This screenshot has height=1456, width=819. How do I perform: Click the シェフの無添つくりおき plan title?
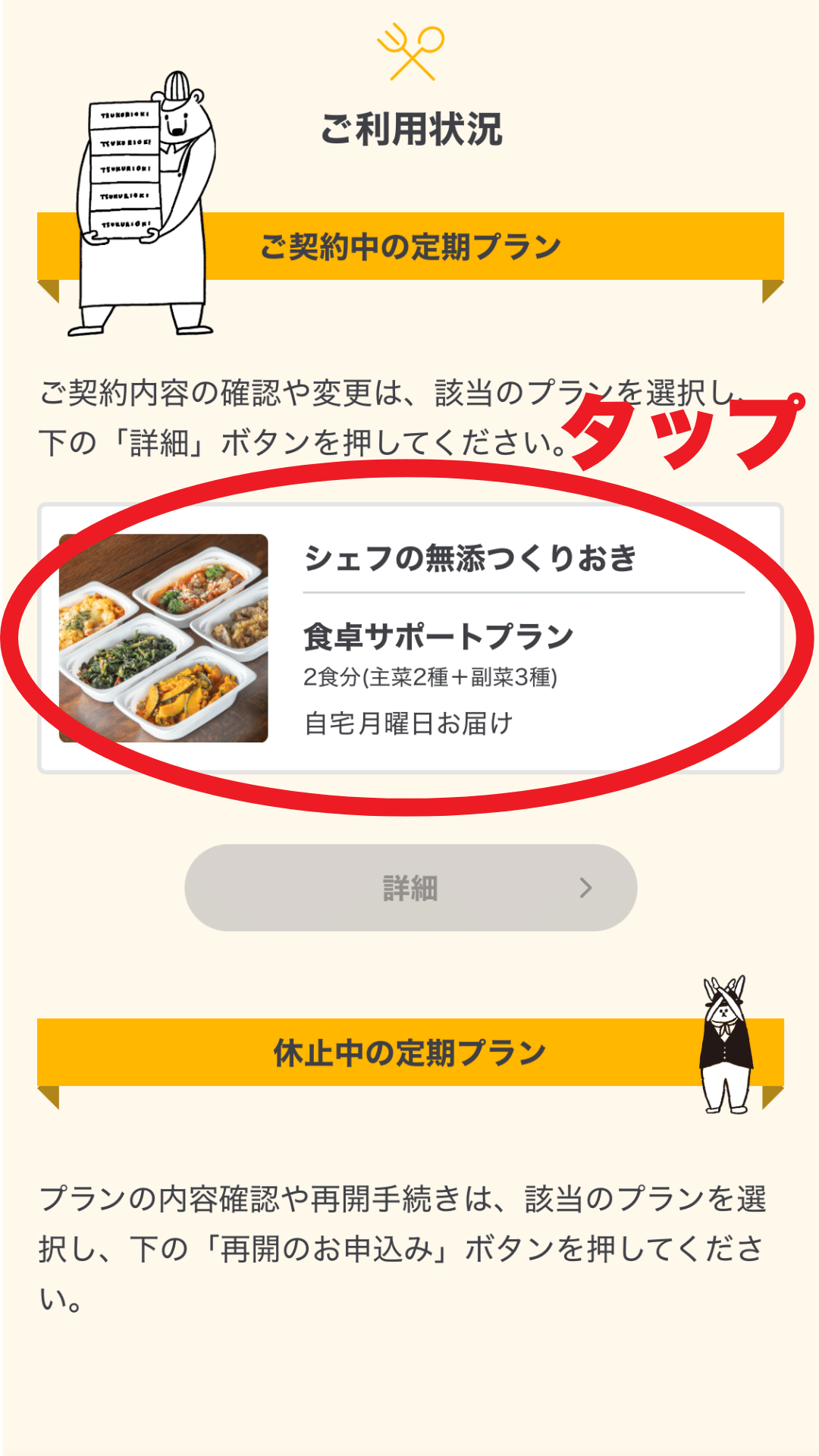(x=470, y=557)
